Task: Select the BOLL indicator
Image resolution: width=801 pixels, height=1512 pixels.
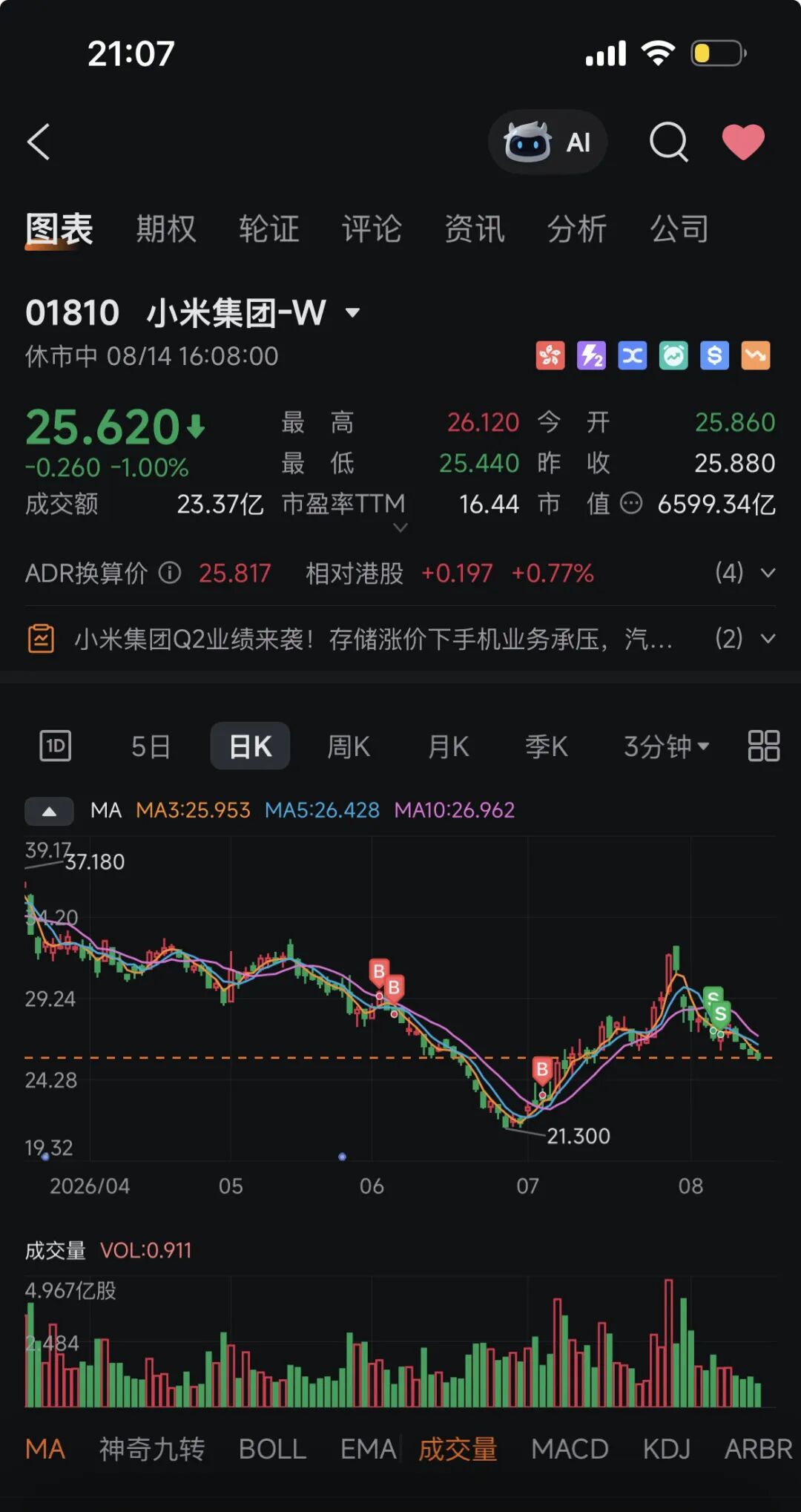Action: 272,1449
